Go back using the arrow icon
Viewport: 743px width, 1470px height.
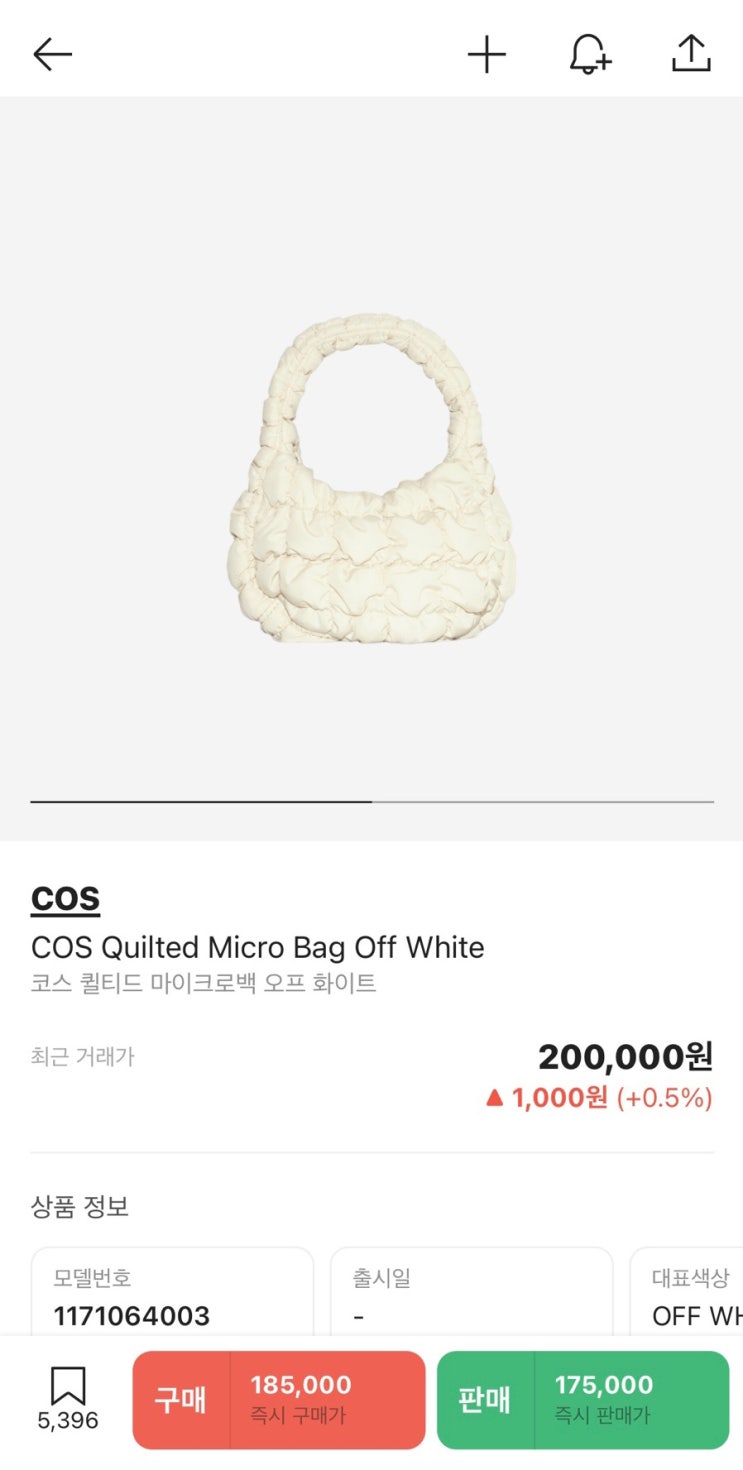point(52,54)
